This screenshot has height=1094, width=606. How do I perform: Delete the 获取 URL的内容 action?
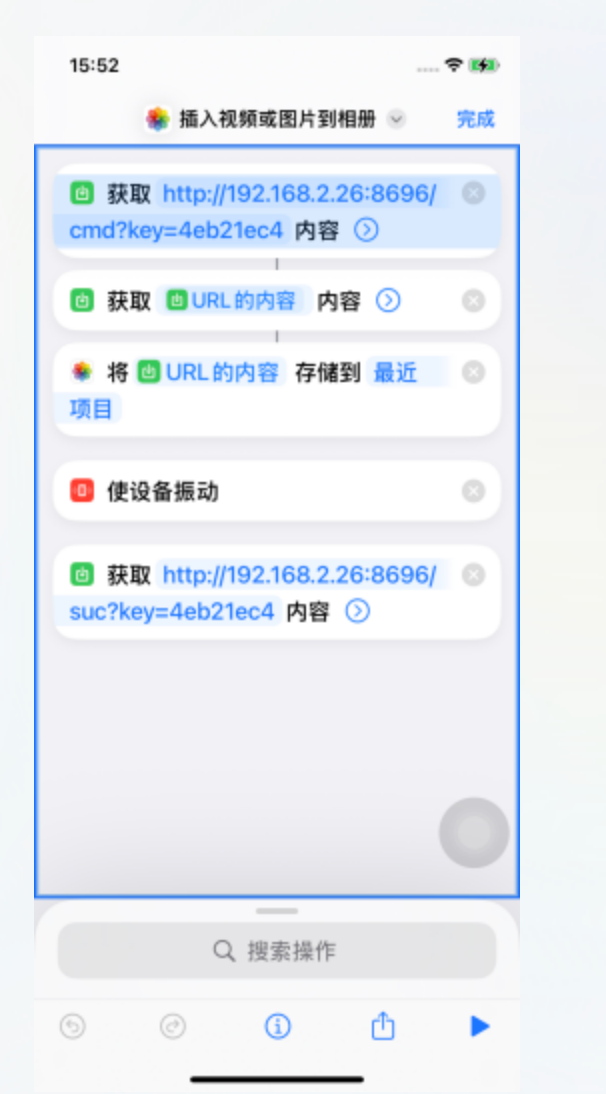pyautogui.click(x=474, y=300)
